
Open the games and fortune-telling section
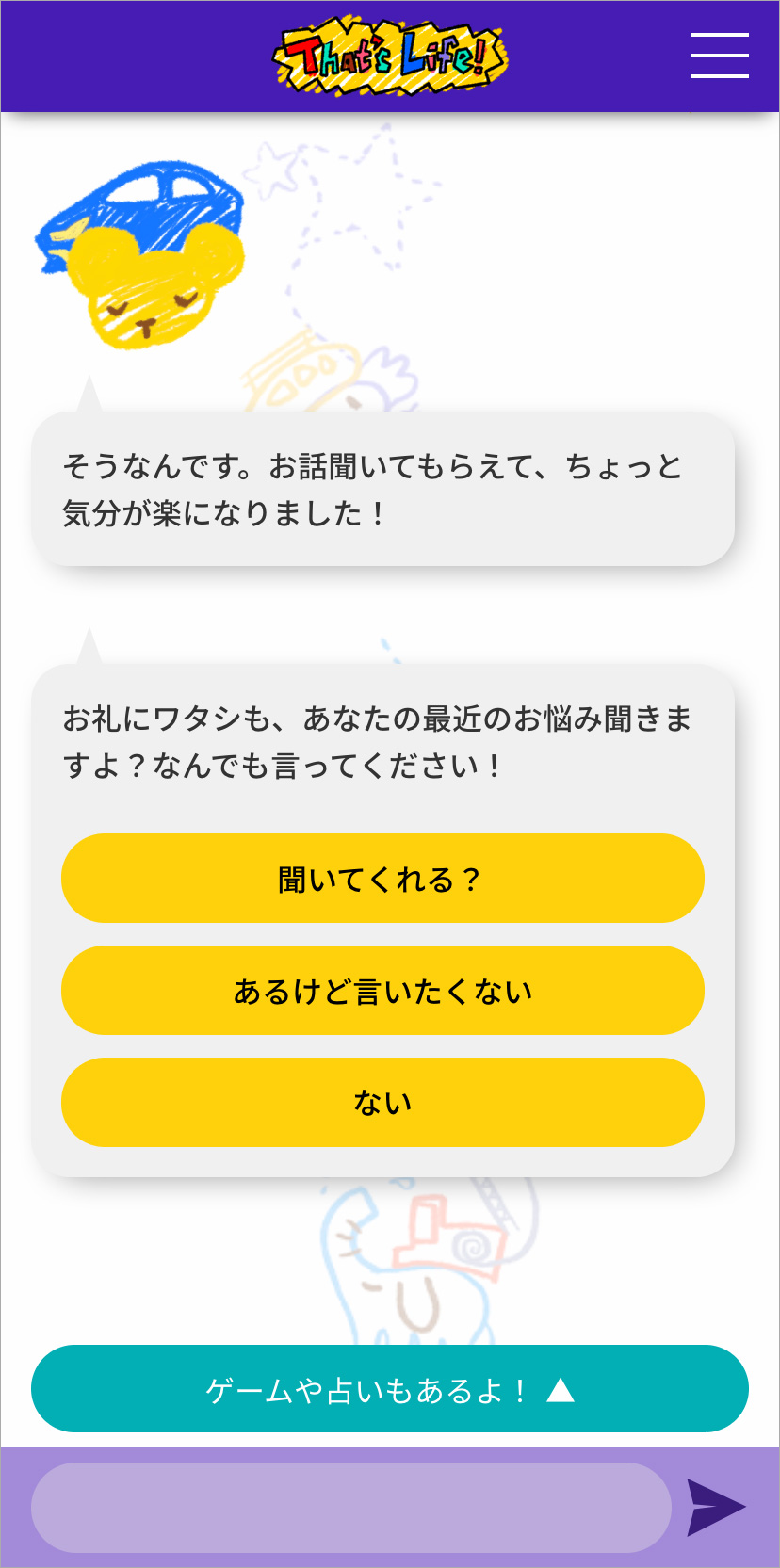point(390,1387)
